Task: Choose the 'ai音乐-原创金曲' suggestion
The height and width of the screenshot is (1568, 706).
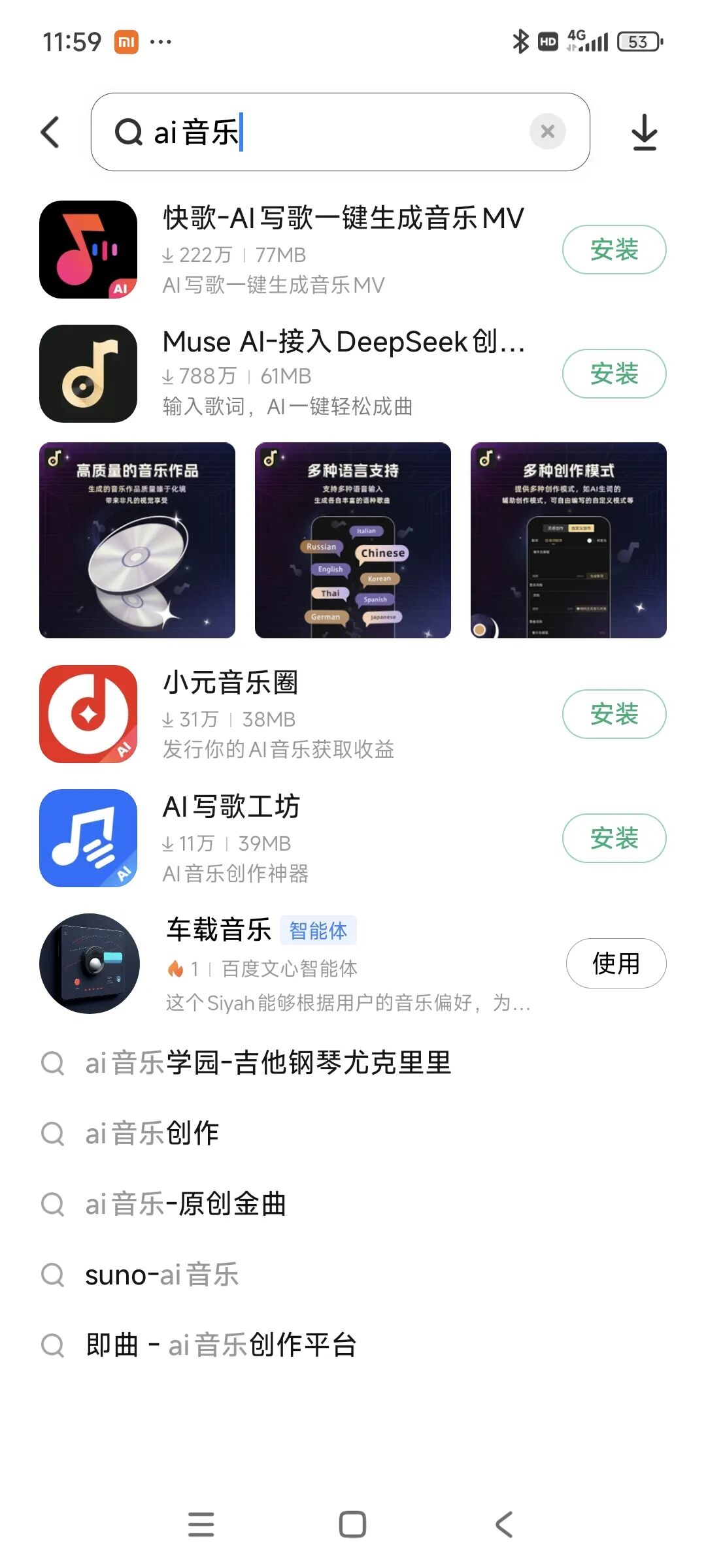Action: 186,1204
